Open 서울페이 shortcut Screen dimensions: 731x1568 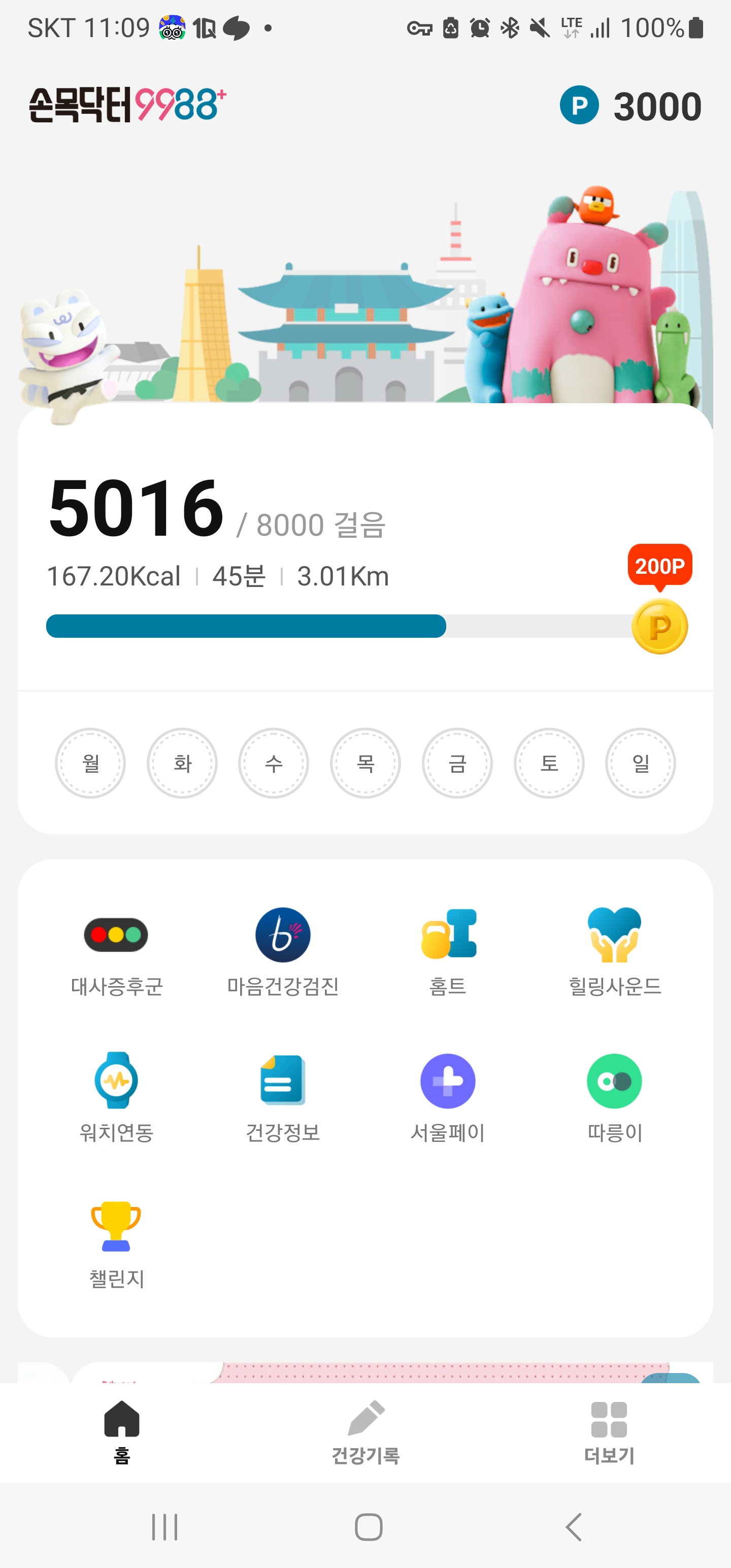click(x=448, y=1097)
